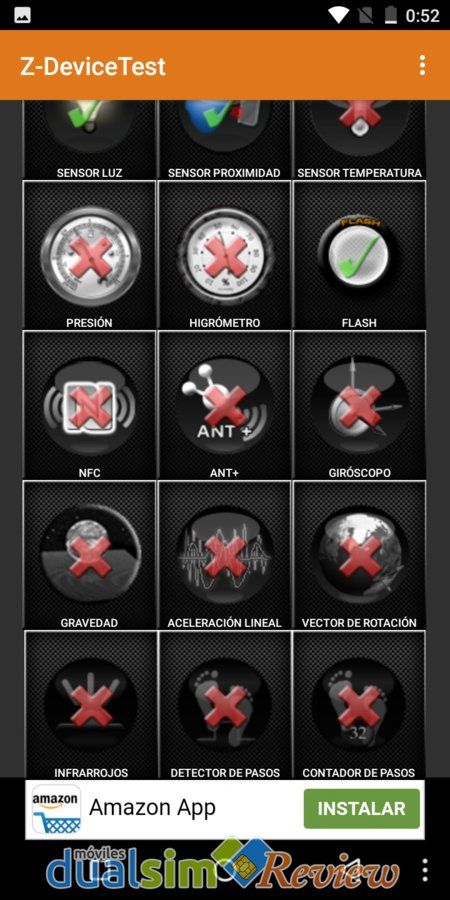Open the Presión barometer tile
This screenshot has height=900, width=450.
click(x=90, y=255)
